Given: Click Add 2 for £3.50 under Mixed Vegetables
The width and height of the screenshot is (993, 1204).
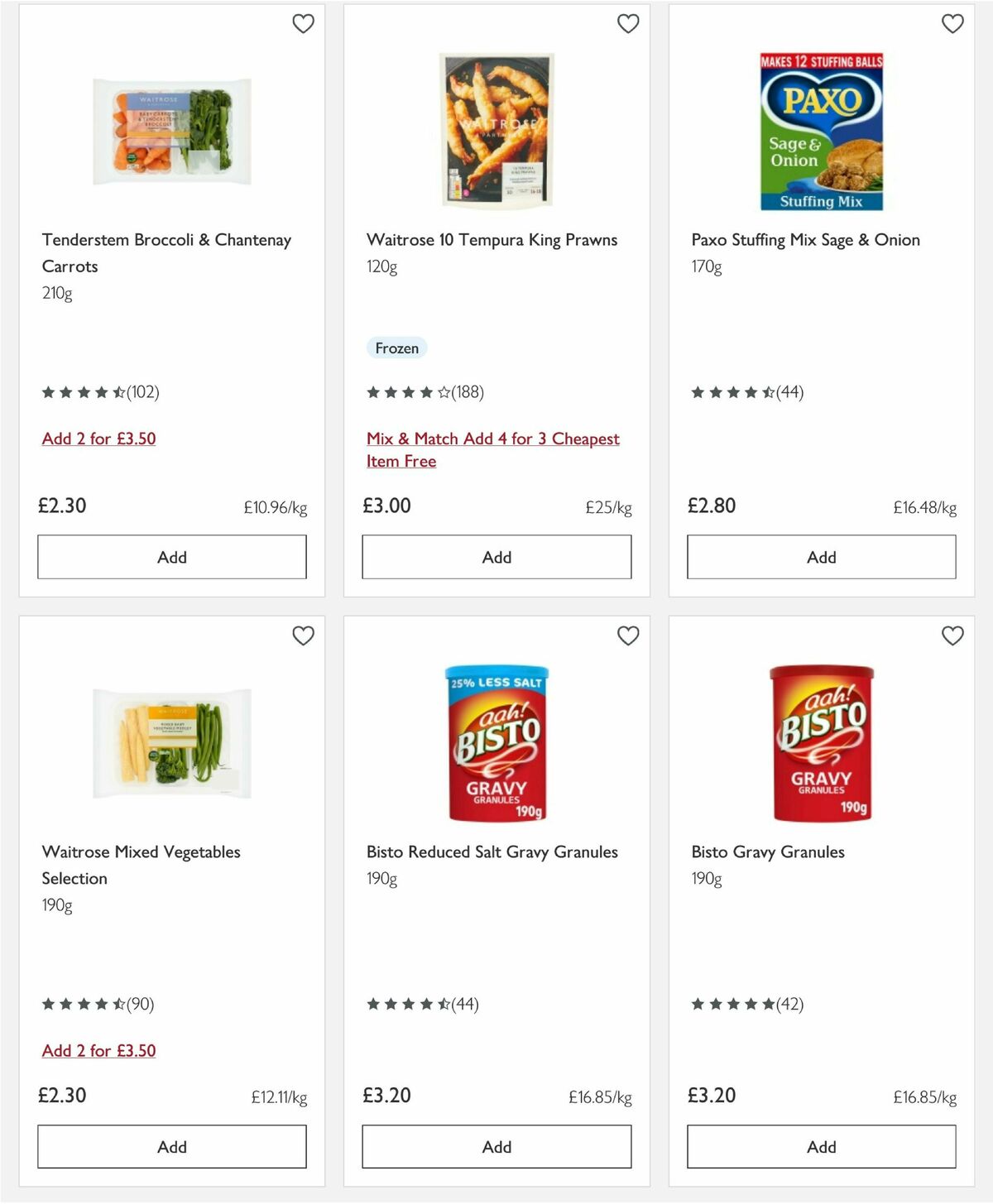Looking at the screenshot, I should [98, 1050].
